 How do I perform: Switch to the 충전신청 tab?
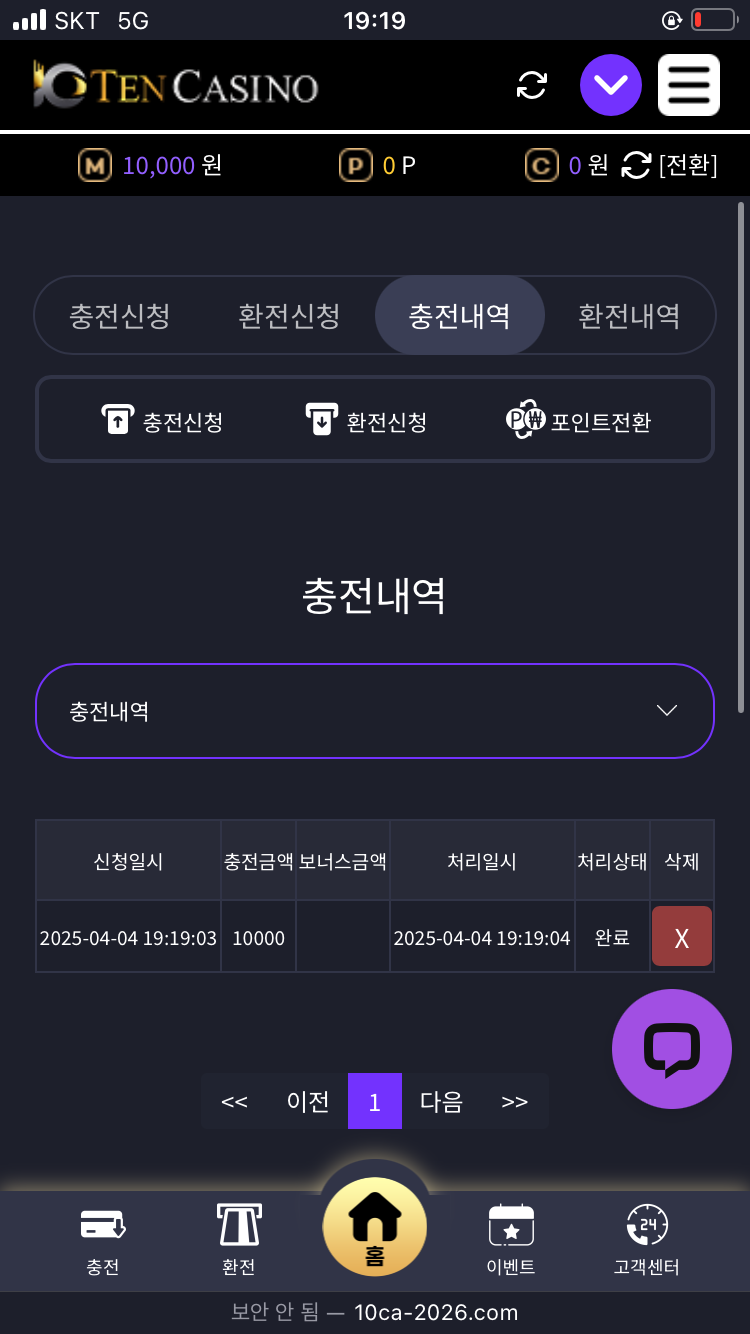coord(120,316)
